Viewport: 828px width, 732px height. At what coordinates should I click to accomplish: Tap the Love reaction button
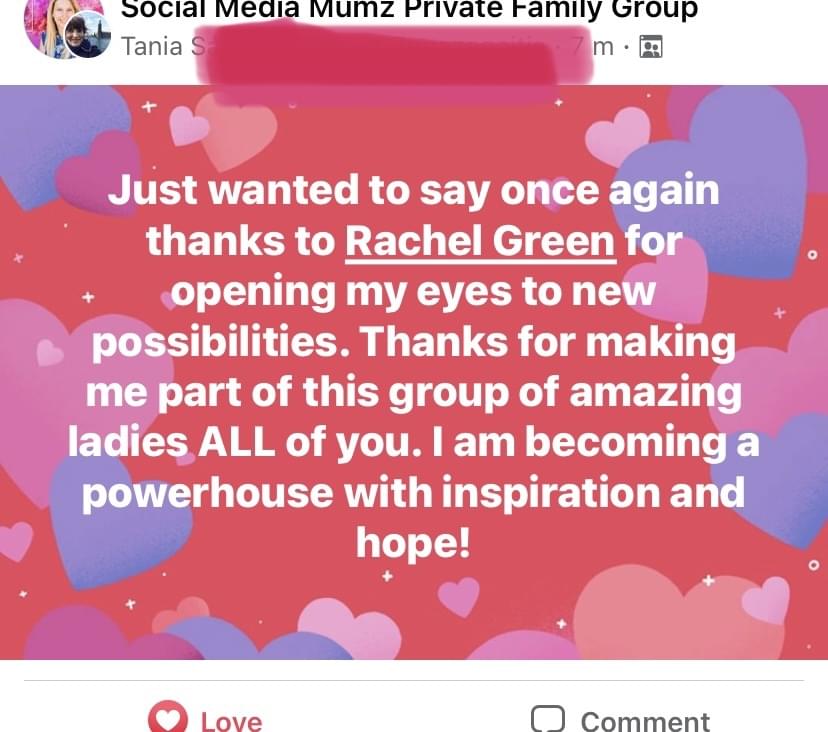click(x=206, y=718)
